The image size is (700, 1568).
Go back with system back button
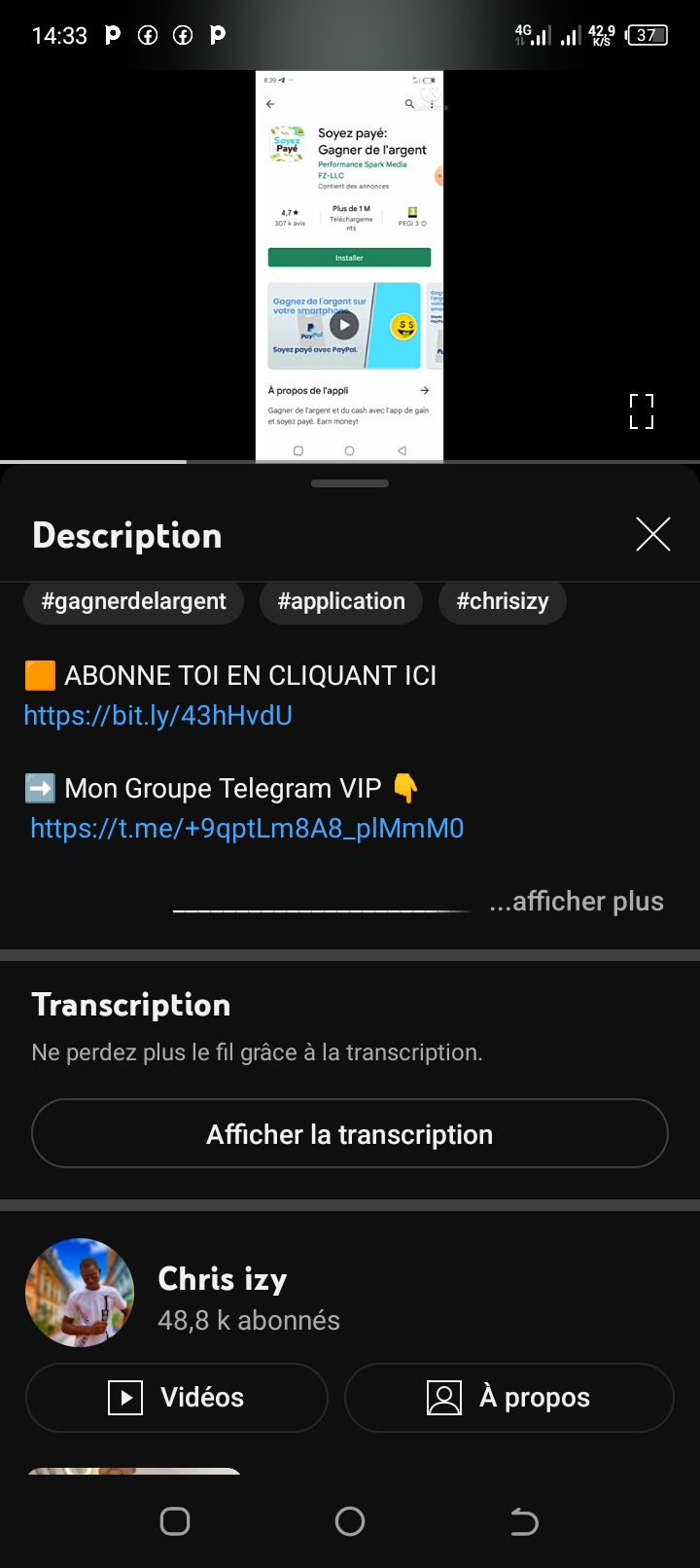[x=524, y=1521]
